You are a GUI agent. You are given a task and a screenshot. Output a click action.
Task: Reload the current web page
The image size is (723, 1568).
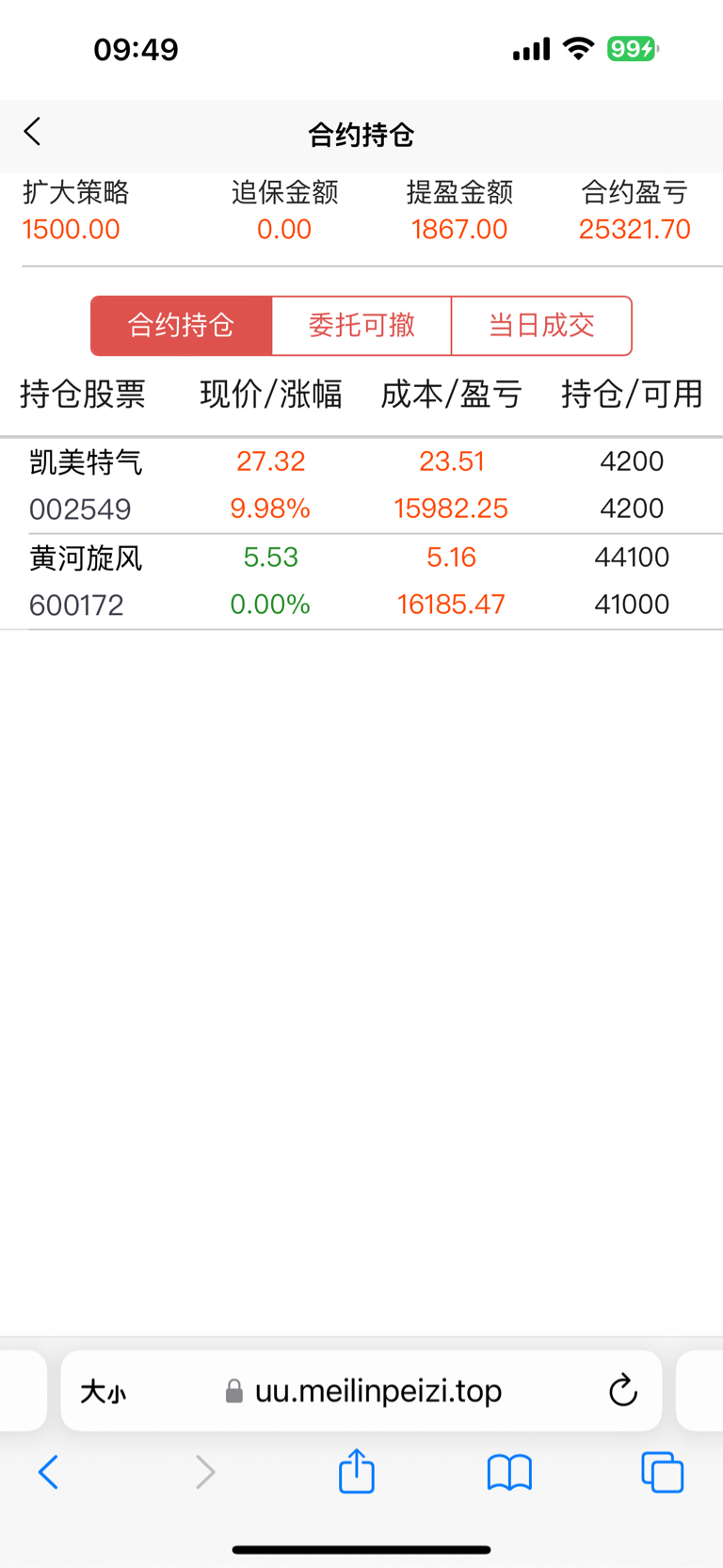point(622,1391)
